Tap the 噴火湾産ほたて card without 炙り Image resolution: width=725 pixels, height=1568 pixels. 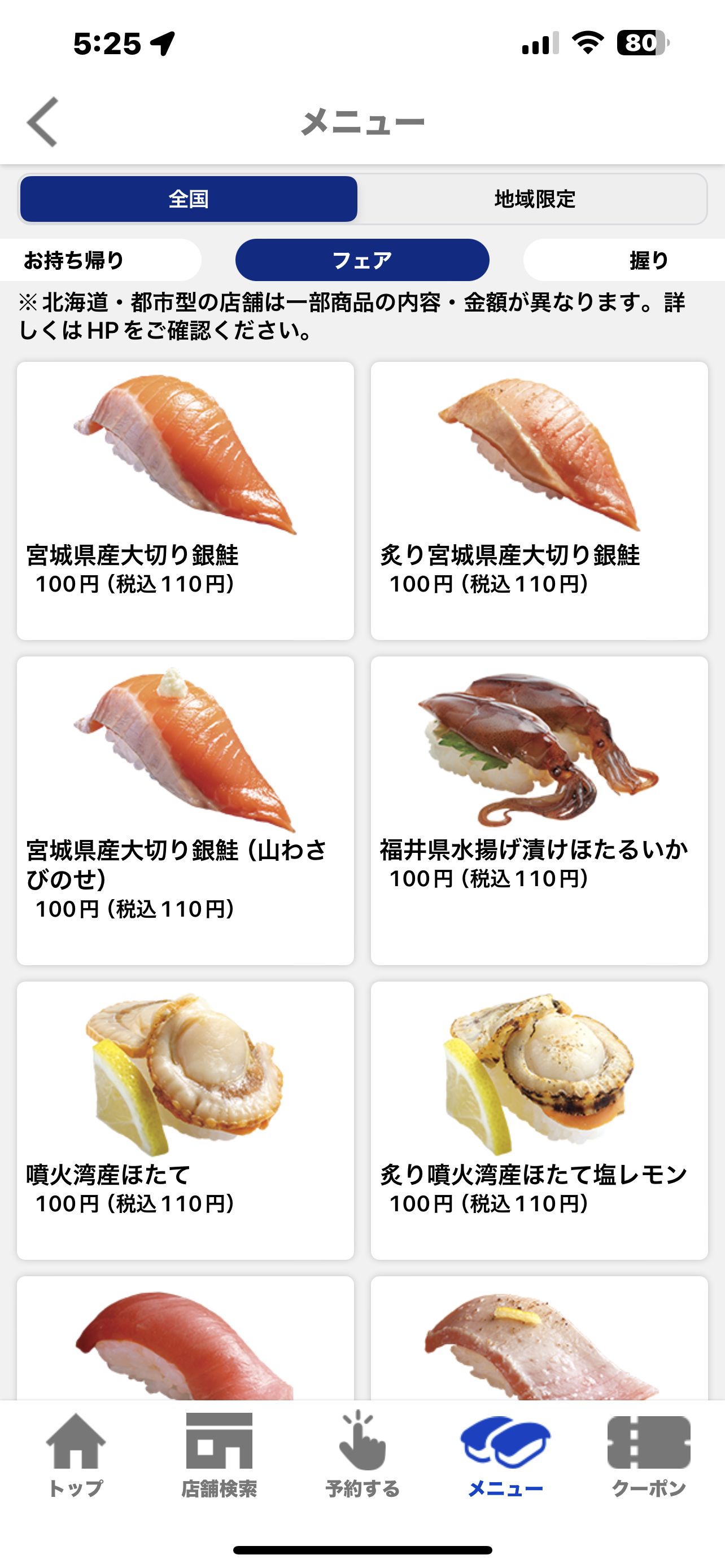(x=185, y=1120)
